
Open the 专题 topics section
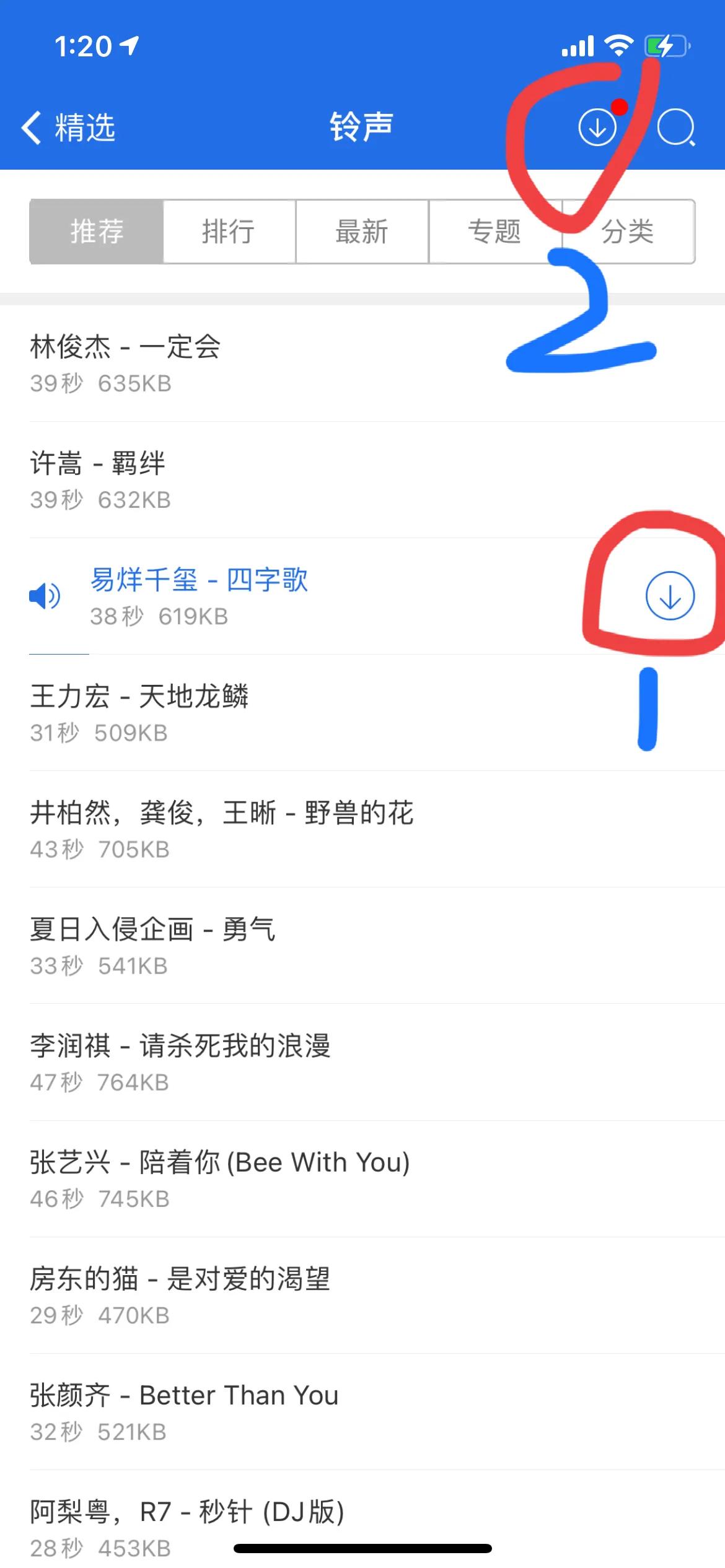click(x=494, y=232)
